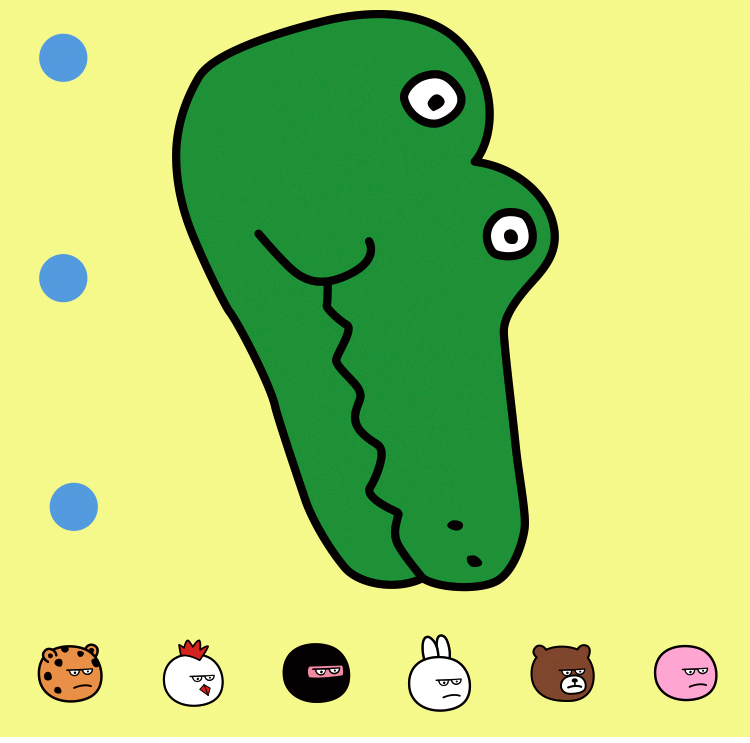Tap the middle blue circle
This screenshot has height=743, width=750.
click(63, 278)
